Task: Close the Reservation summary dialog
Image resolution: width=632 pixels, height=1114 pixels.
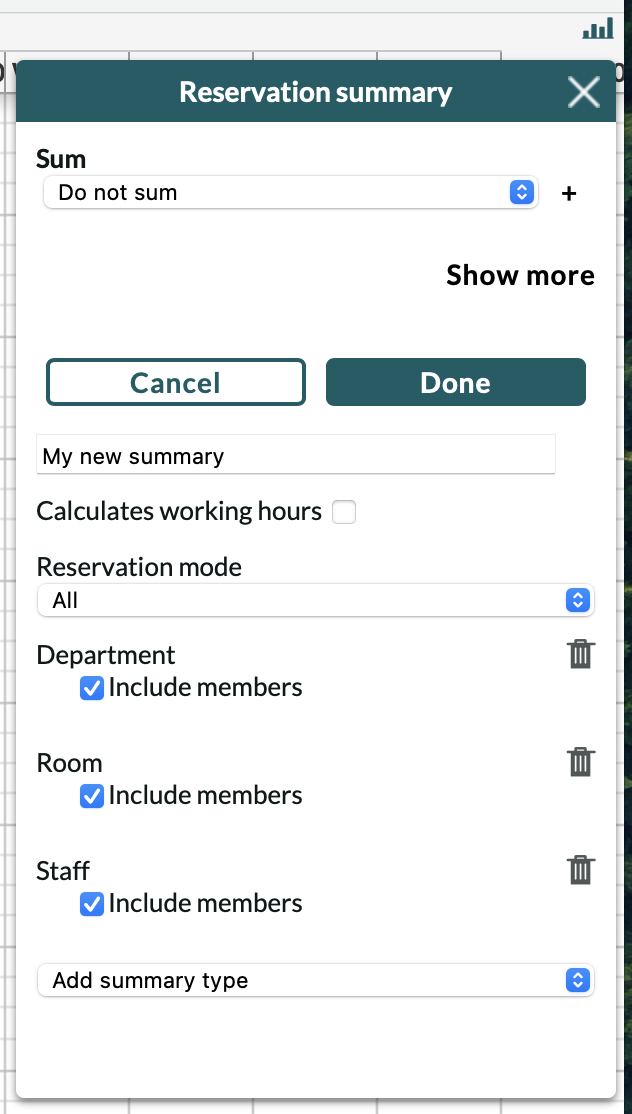Action: point(584,92)
